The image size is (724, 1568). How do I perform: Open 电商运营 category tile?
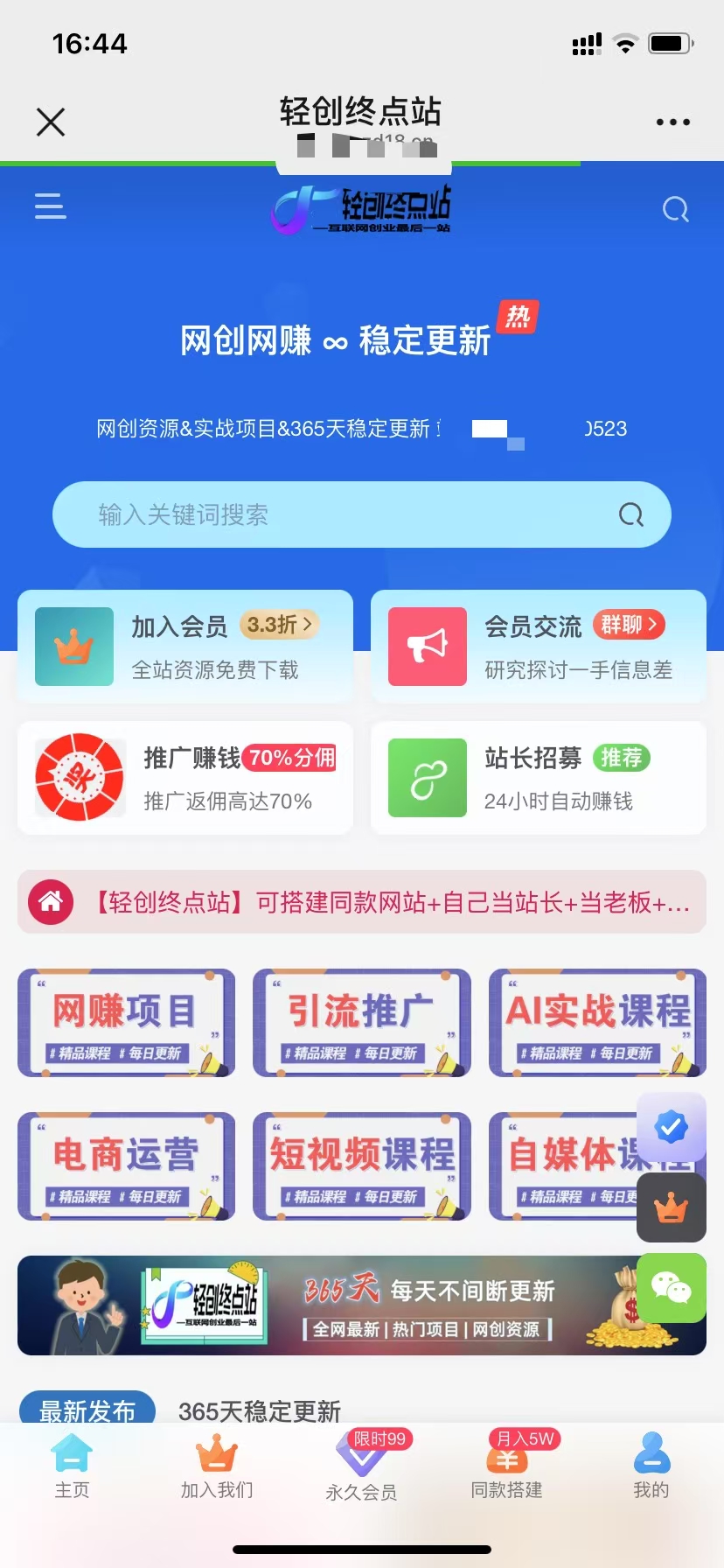coord(126,1165)
